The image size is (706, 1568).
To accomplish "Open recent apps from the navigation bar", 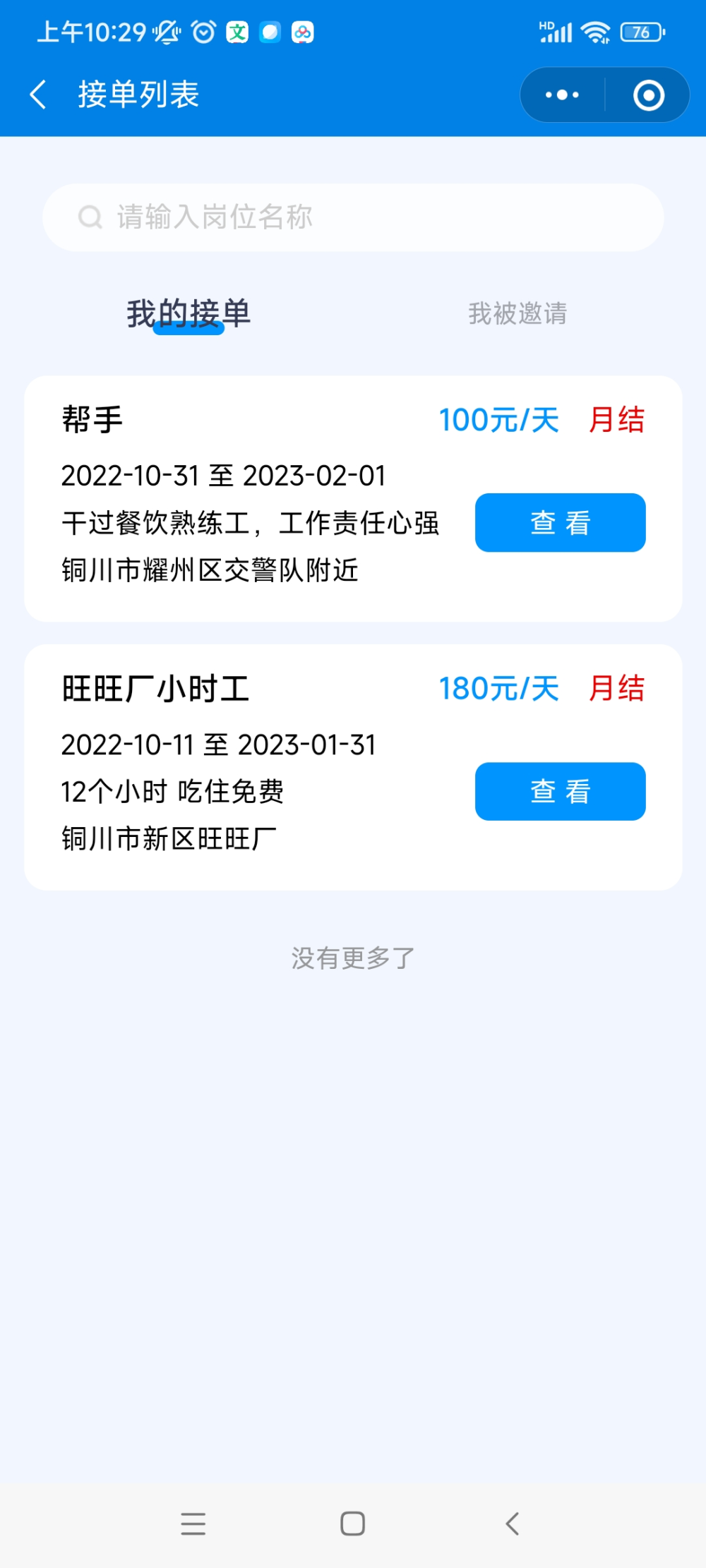I will click(193, 1524).
